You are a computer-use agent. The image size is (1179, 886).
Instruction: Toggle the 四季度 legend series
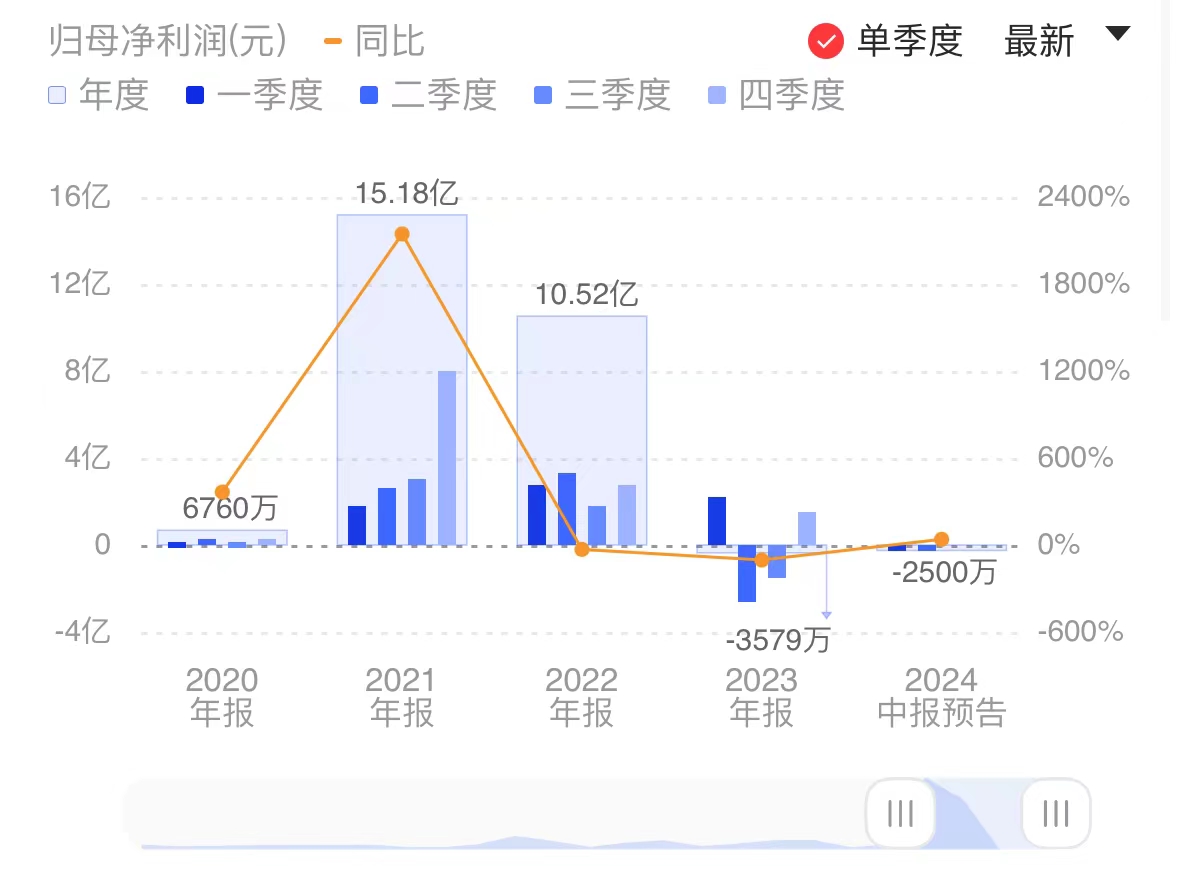tap(776, 96)
